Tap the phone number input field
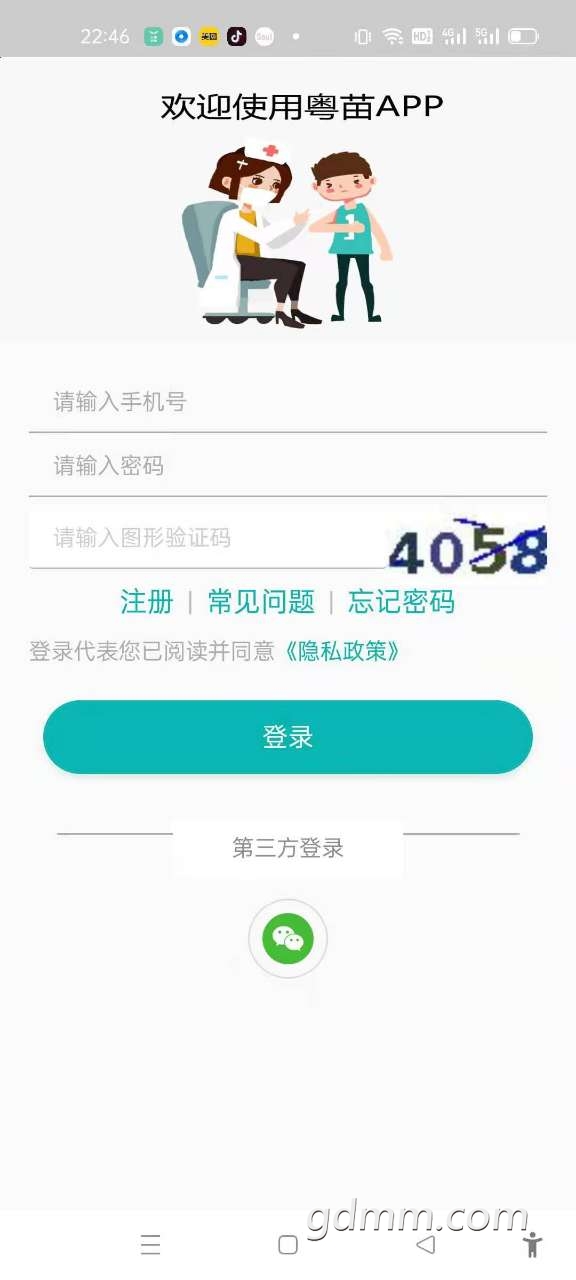Screen dimensions: 576x1280 pos(288,402)
